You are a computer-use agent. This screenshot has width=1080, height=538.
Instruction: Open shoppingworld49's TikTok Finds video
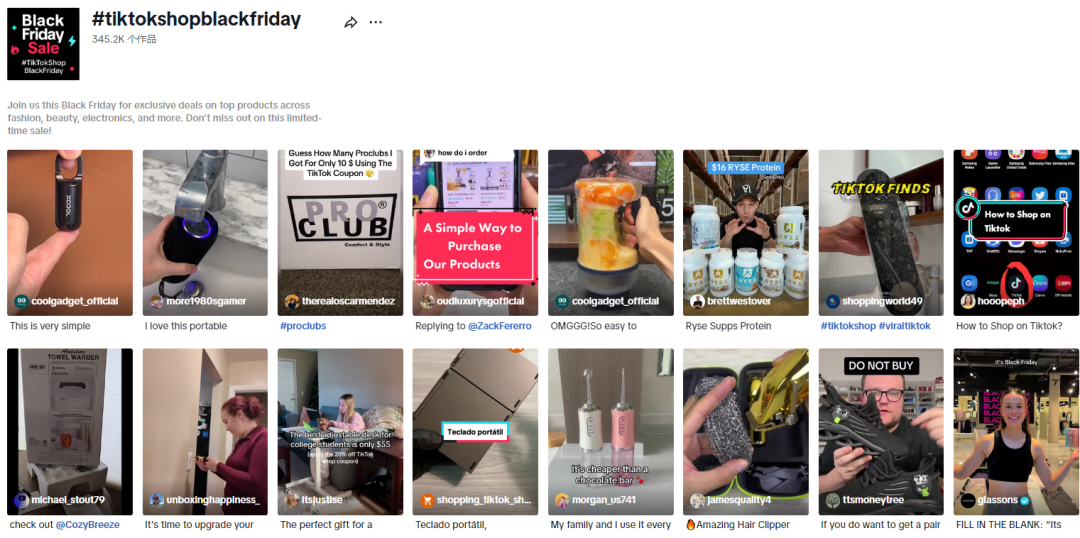click(880, 232)
